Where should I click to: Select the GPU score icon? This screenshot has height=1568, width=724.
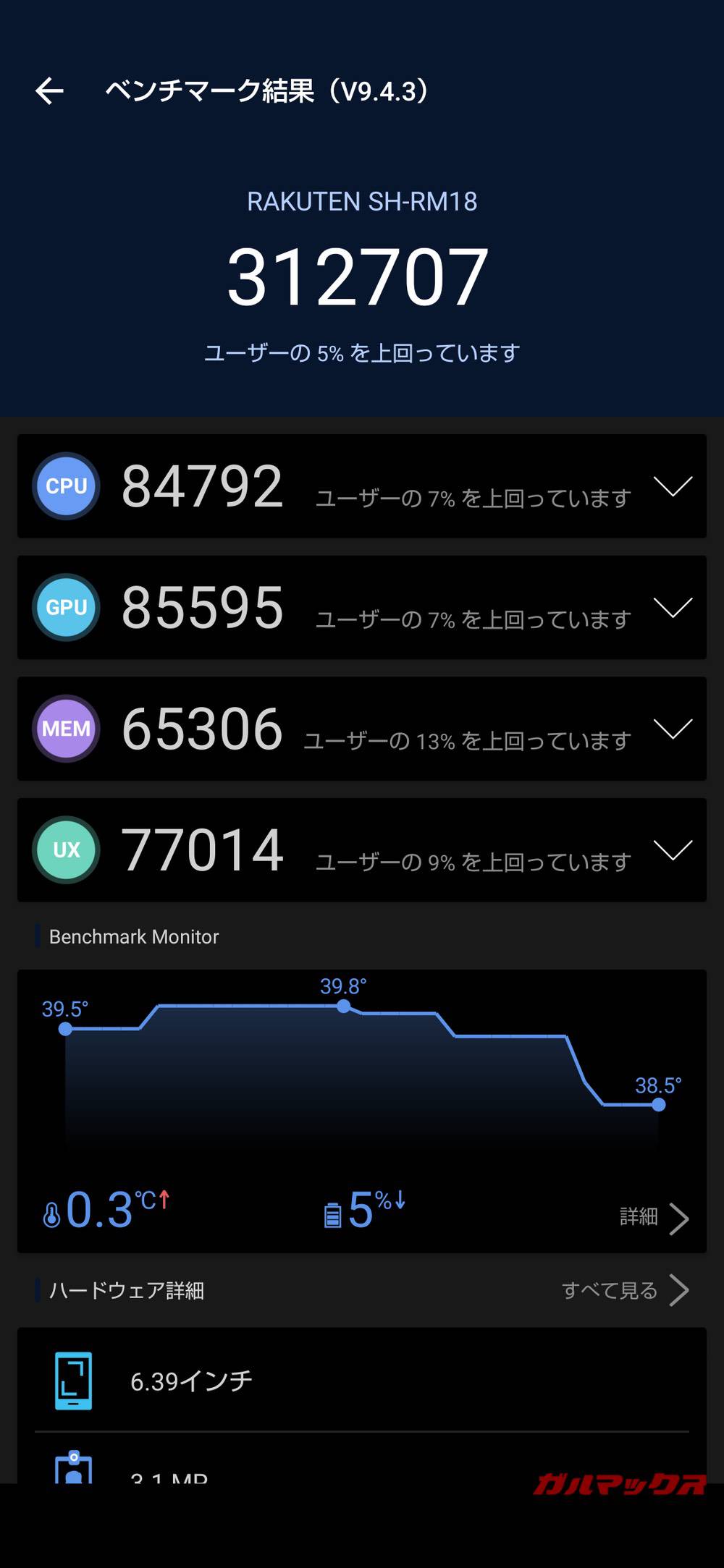coord(65,608)
